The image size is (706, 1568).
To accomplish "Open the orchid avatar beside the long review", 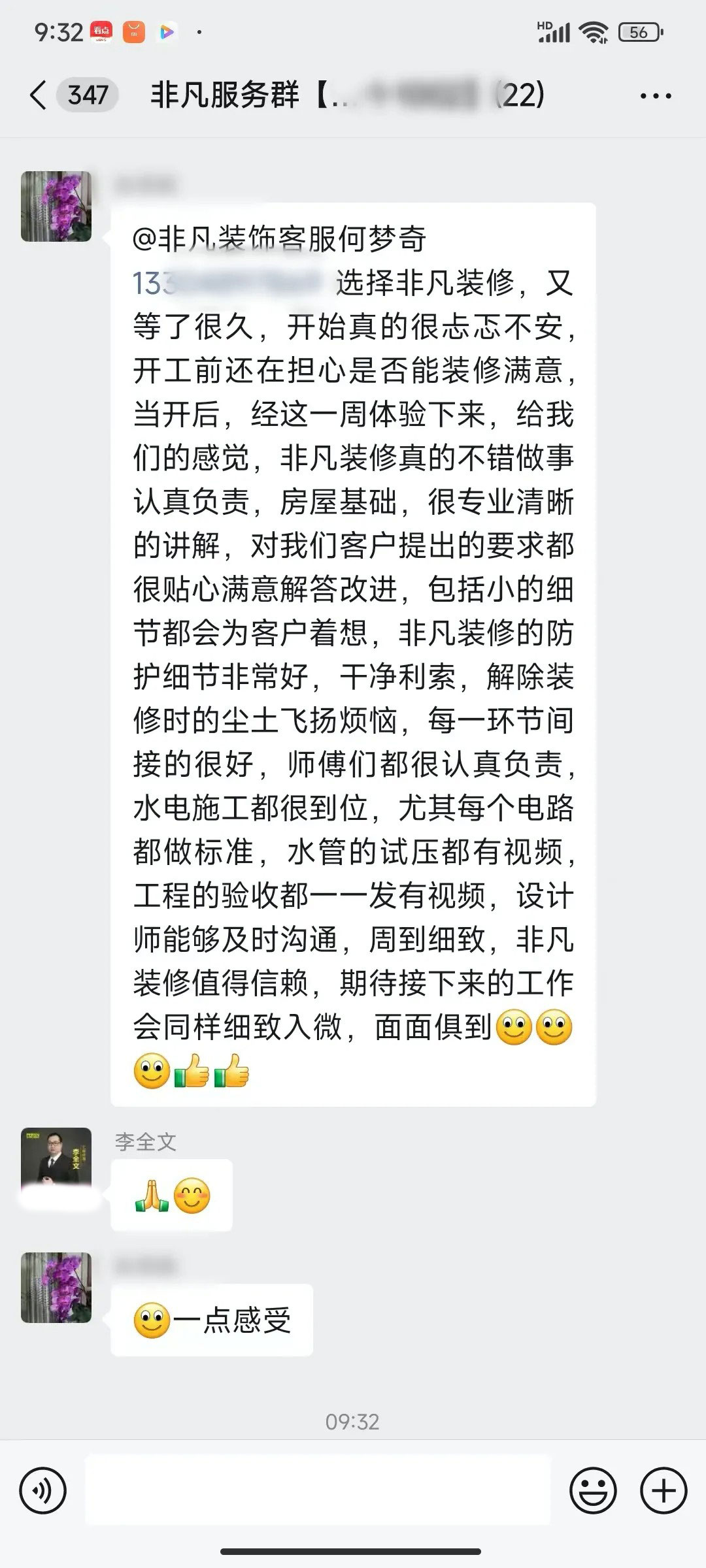I will 56,206.
